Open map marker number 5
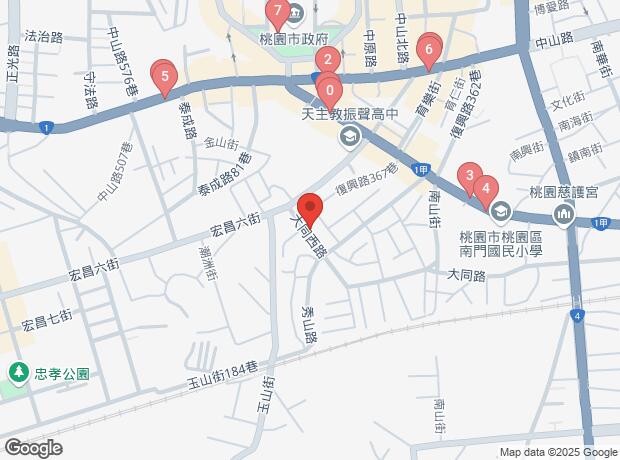 (x=163, y=75)
